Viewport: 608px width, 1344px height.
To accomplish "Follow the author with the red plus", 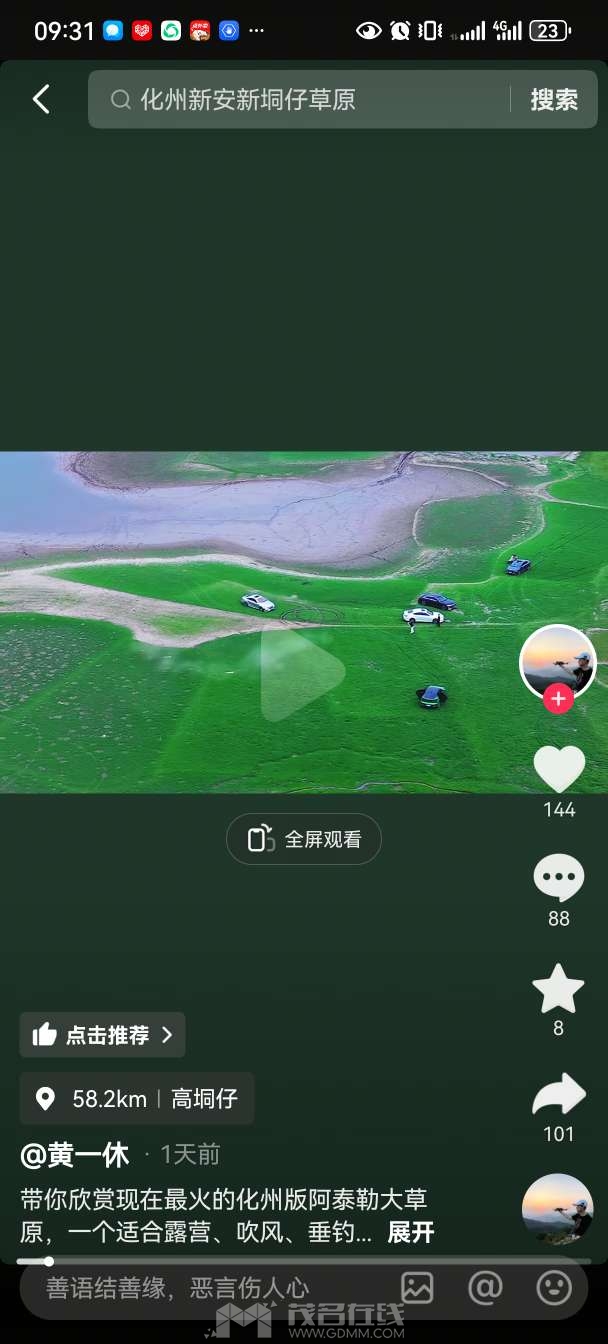I will [x=558, y=698].
